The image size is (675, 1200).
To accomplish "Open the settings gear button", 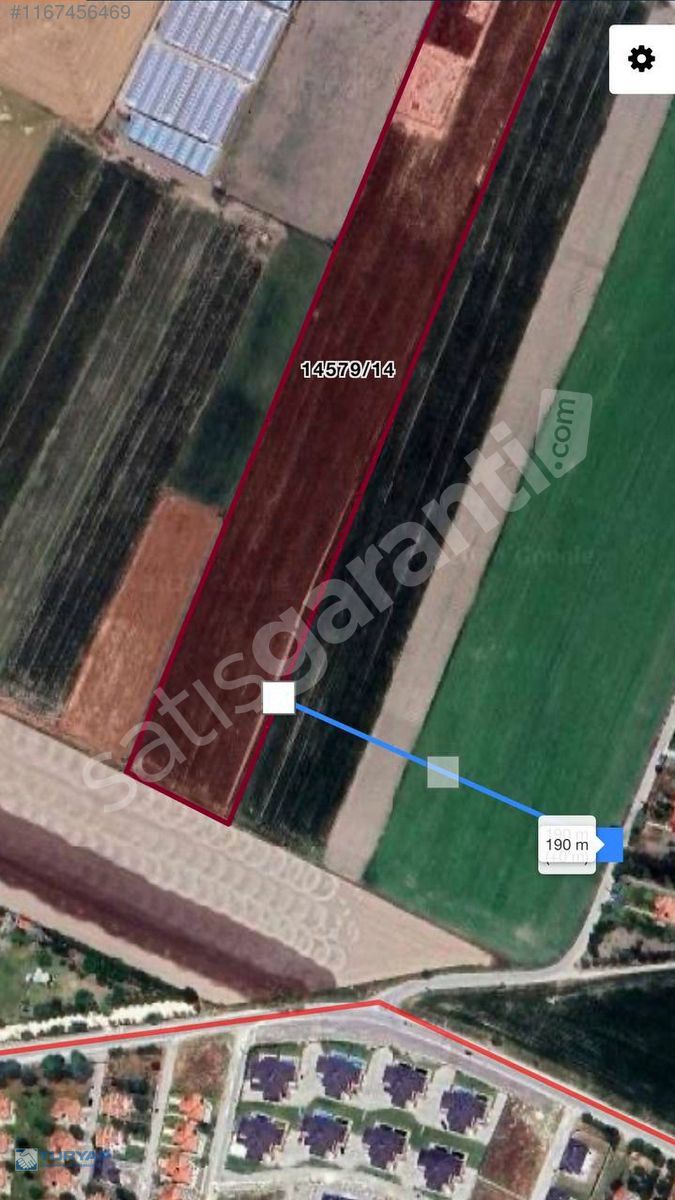I will click(642, 59).
